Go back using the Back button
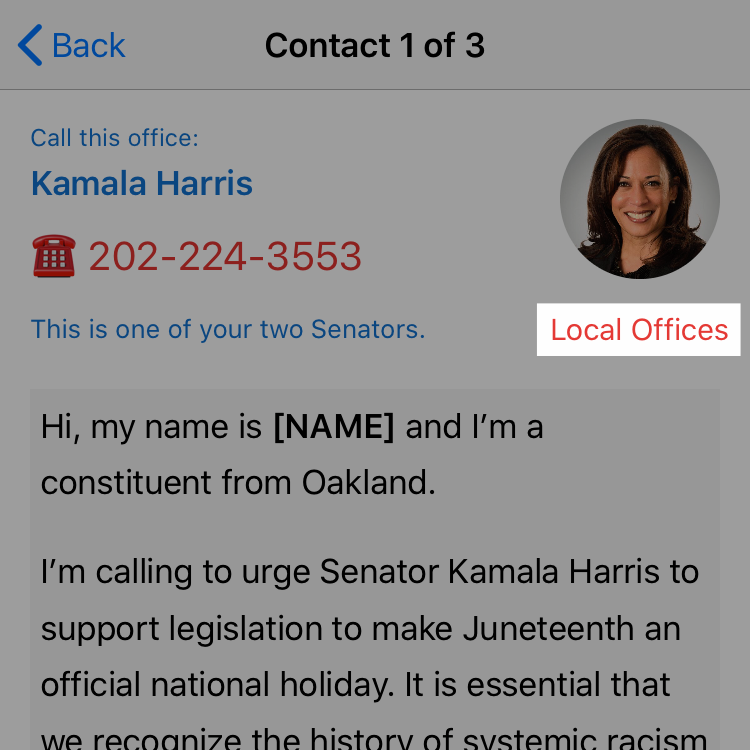Screen dimensions: 750x750 click(72, 46)
